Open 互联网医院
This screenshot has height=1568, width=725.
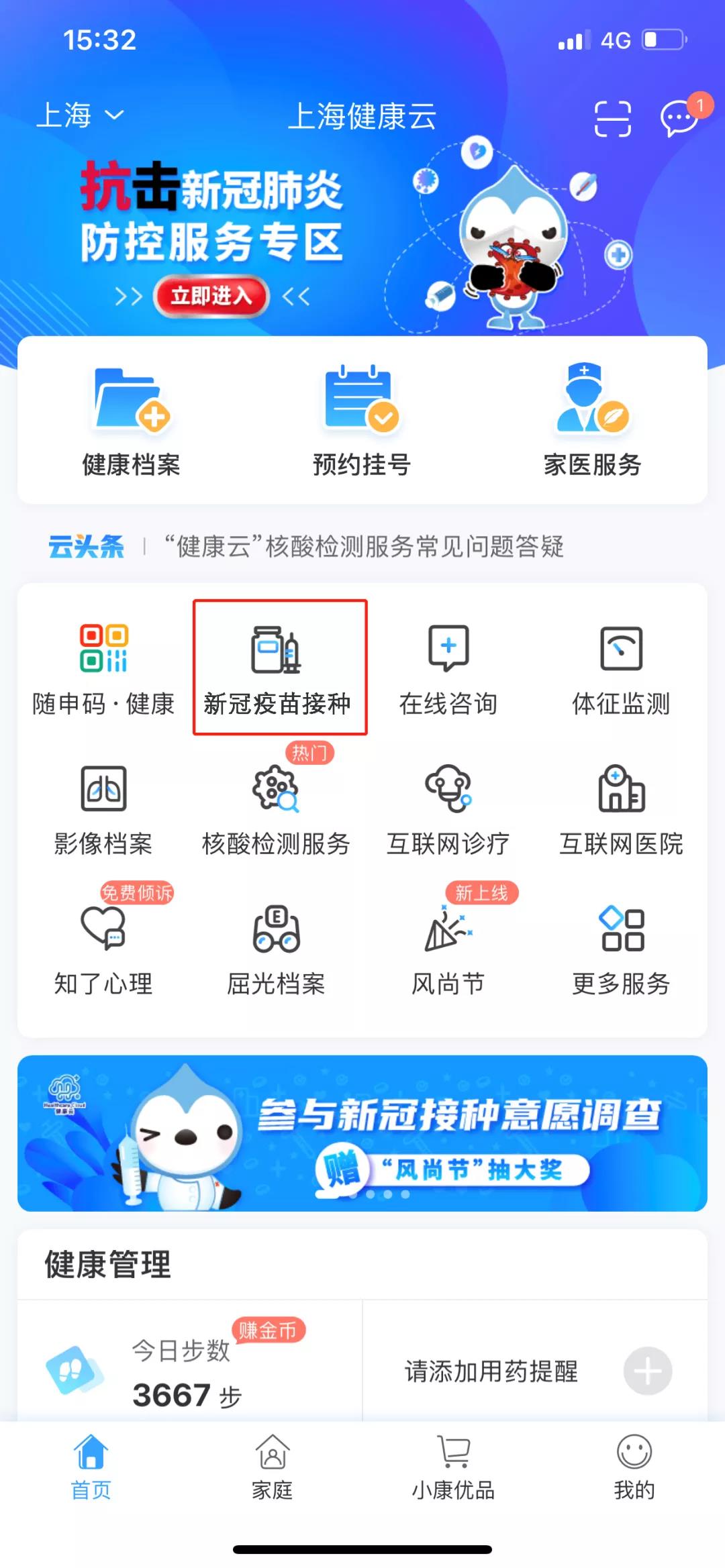click(621, 809)
